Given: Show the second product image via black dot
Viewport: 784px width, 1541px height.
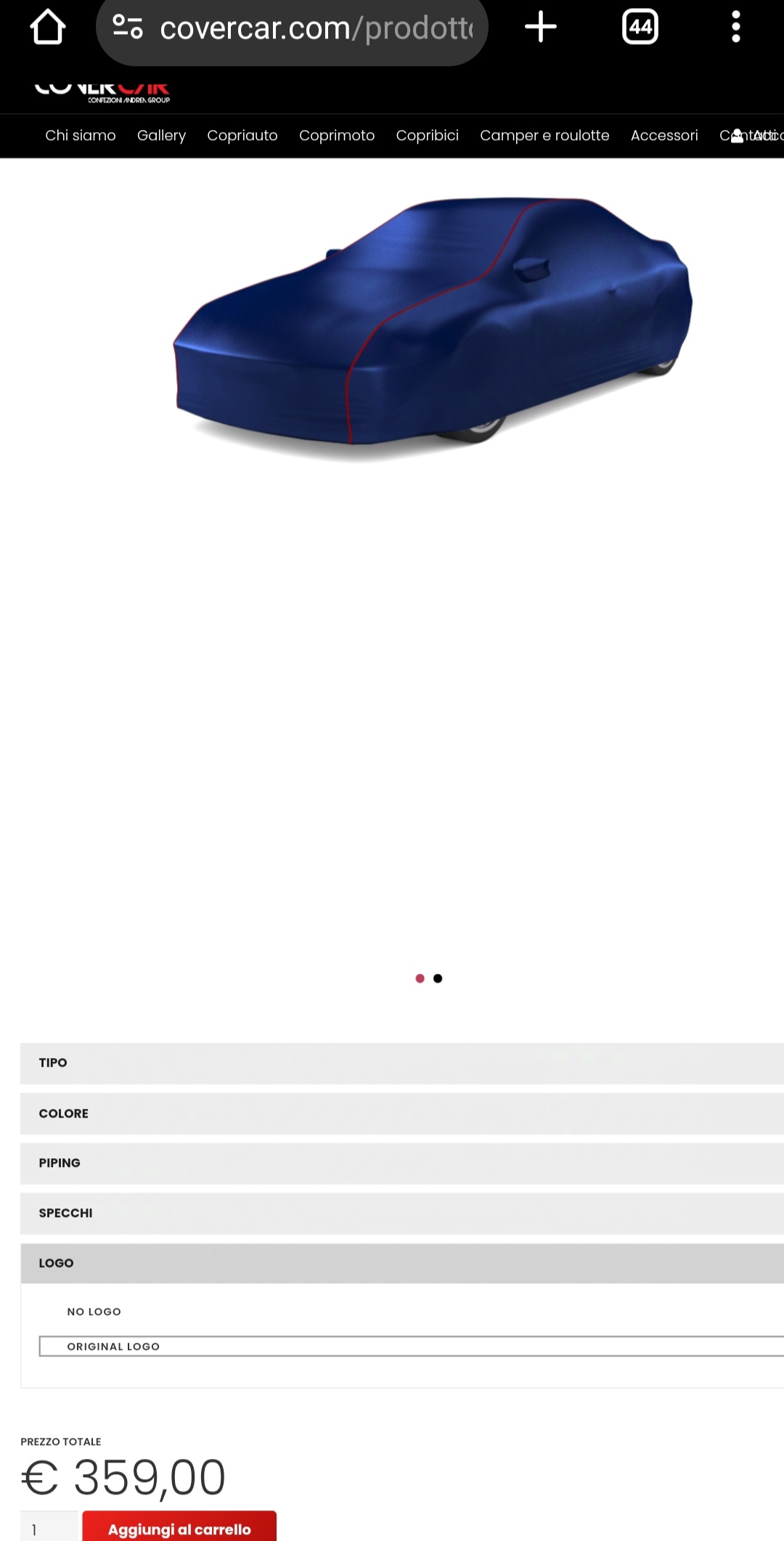Looking at the screenshot, I should pos(438,978).
